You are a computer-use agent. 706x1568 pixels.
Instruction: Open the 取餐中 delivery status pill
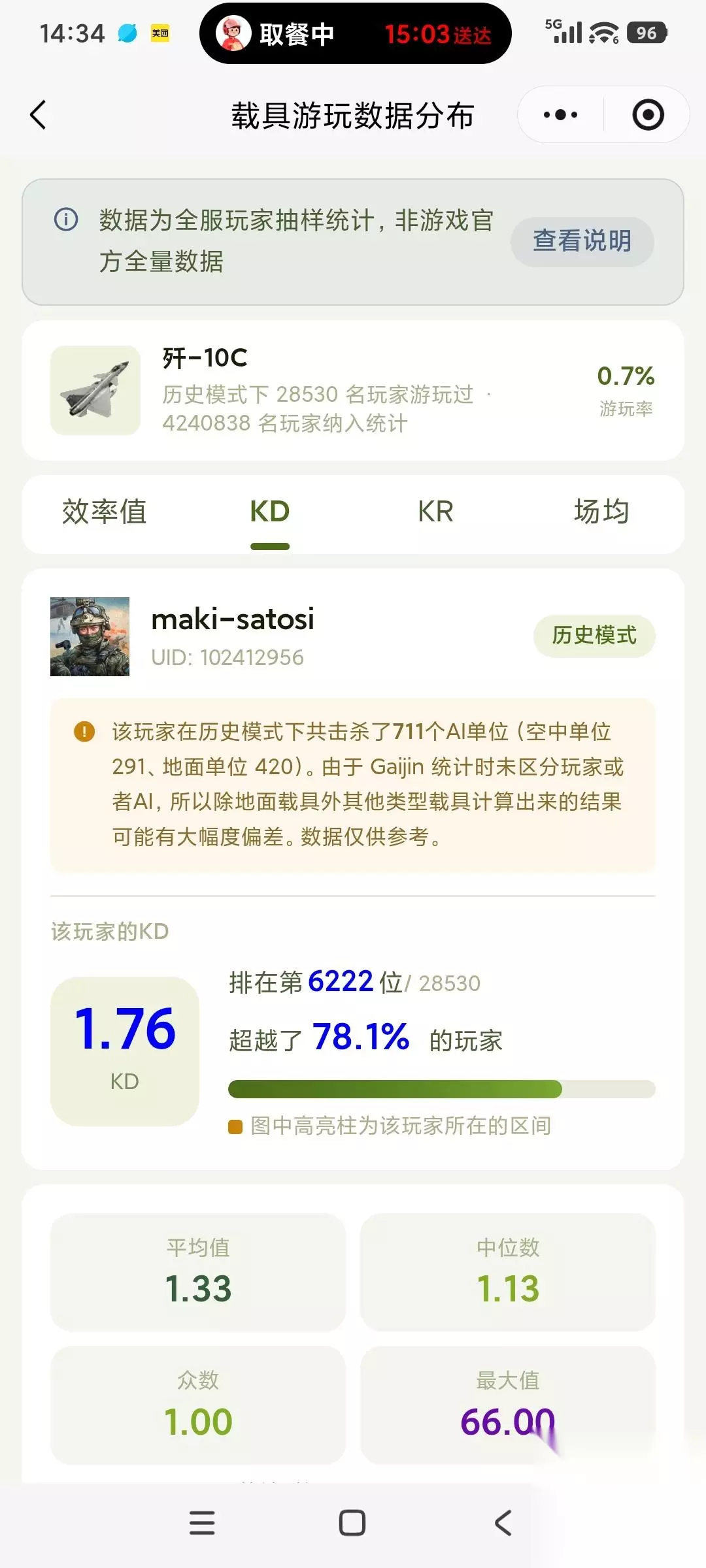coord(355,33)
